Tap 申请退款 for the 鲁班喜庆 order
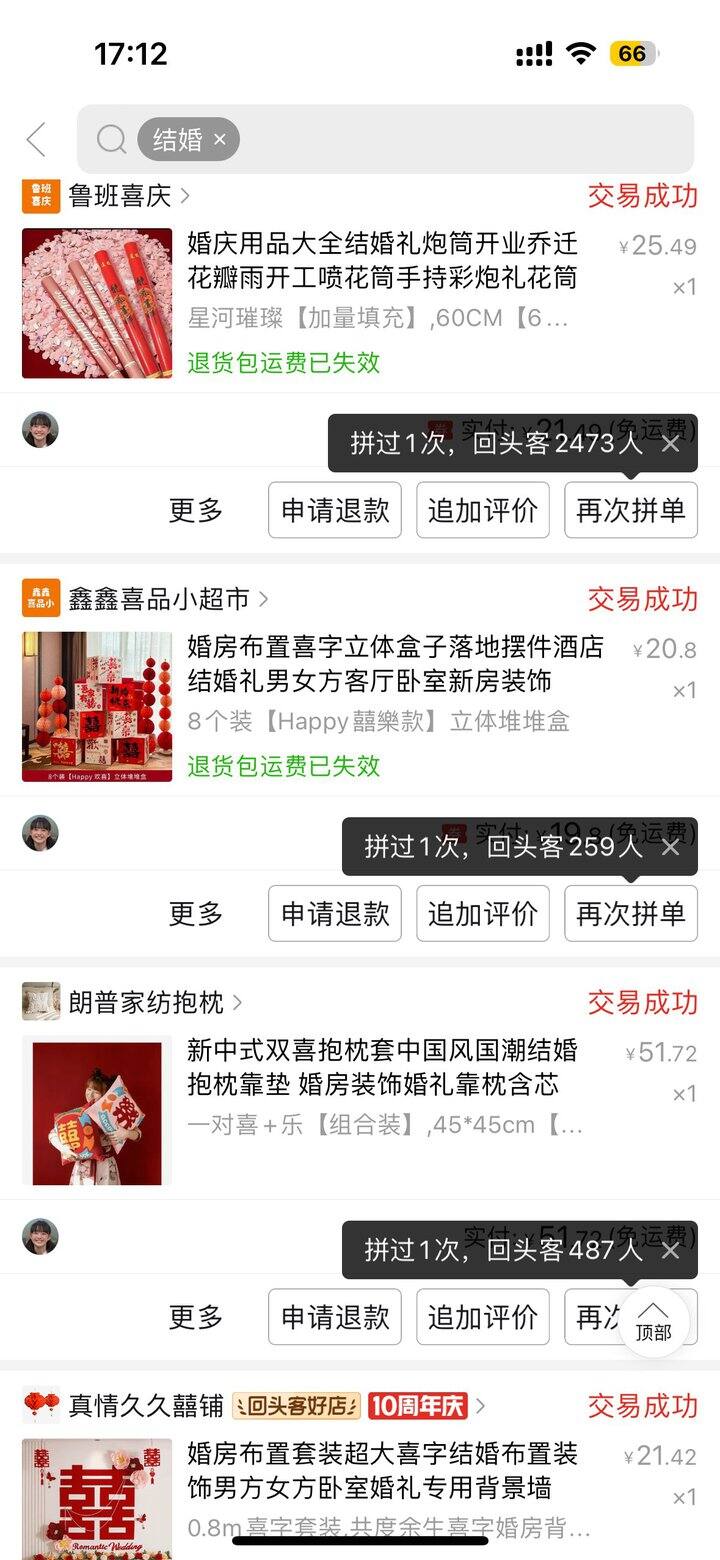Screen dimensions: 720x1560 point(335,510)
